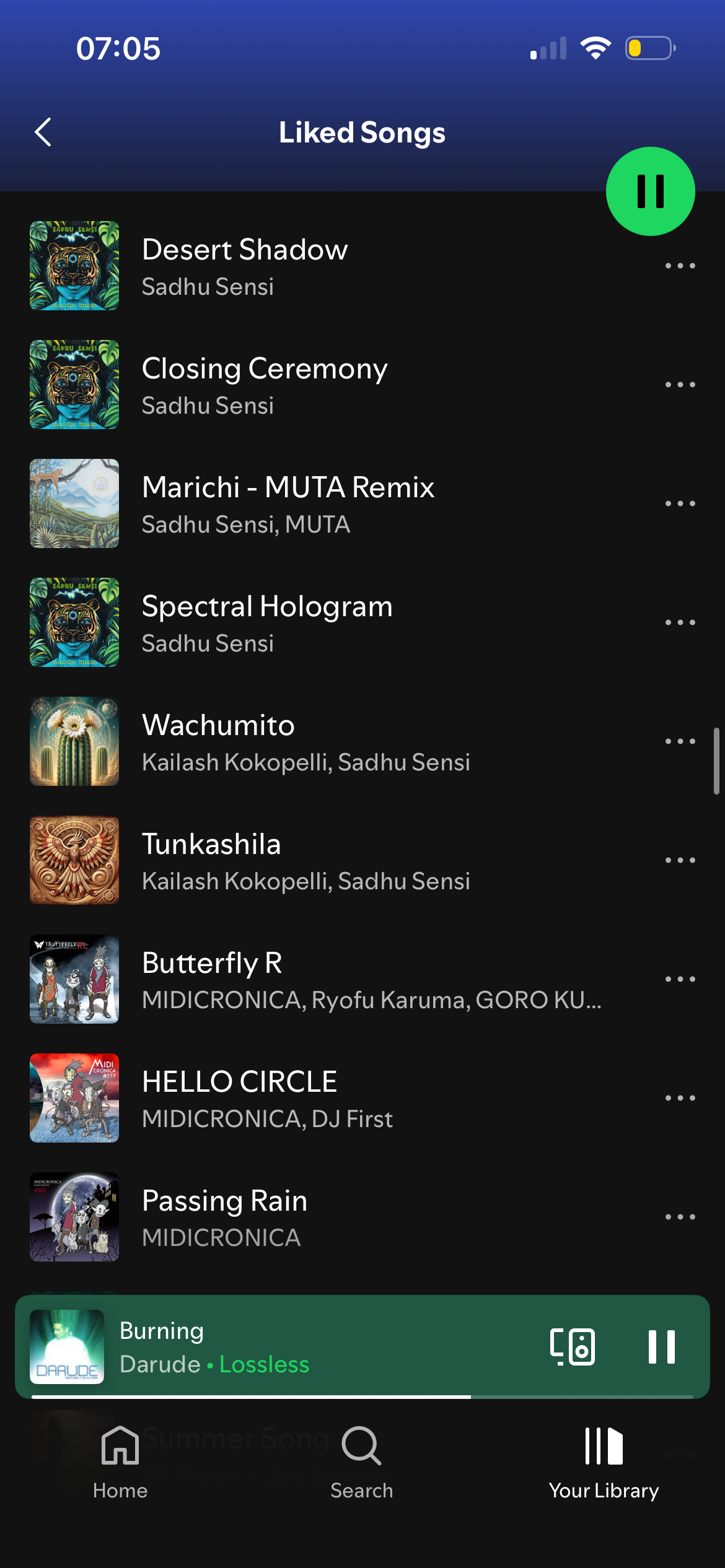The width and height of the screenshot is (725, 1568).
Task: Go back from Liked Songs
Action: pyautogui.click(x=43, y=132)
